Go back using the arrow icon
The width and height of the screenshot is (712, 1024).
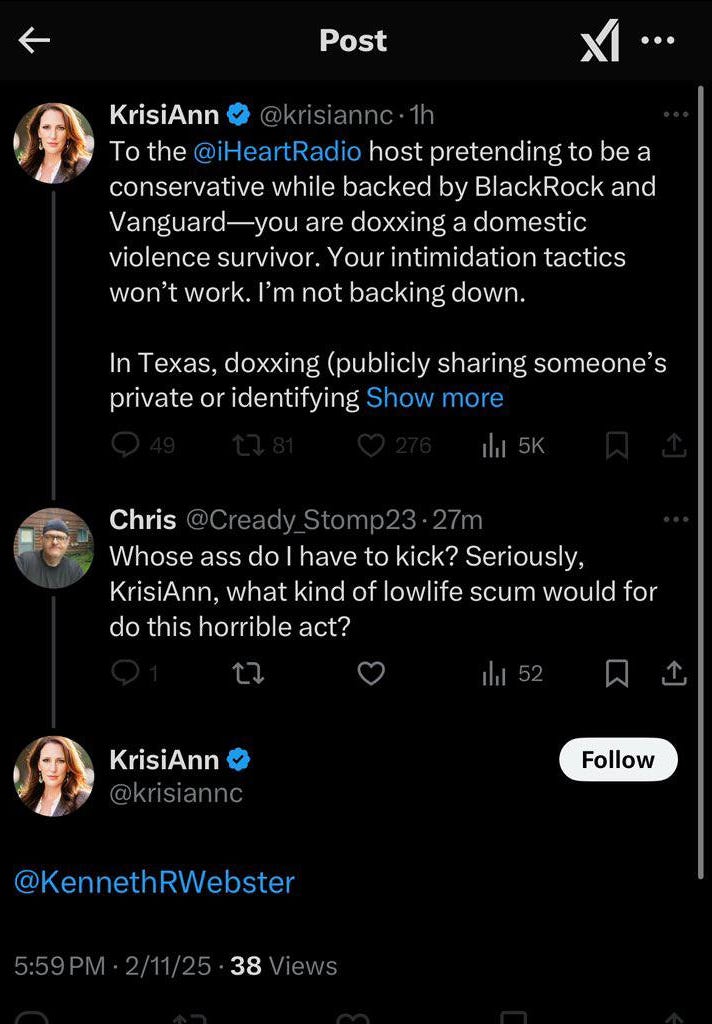pyautogui.click(x=34, y=41)
